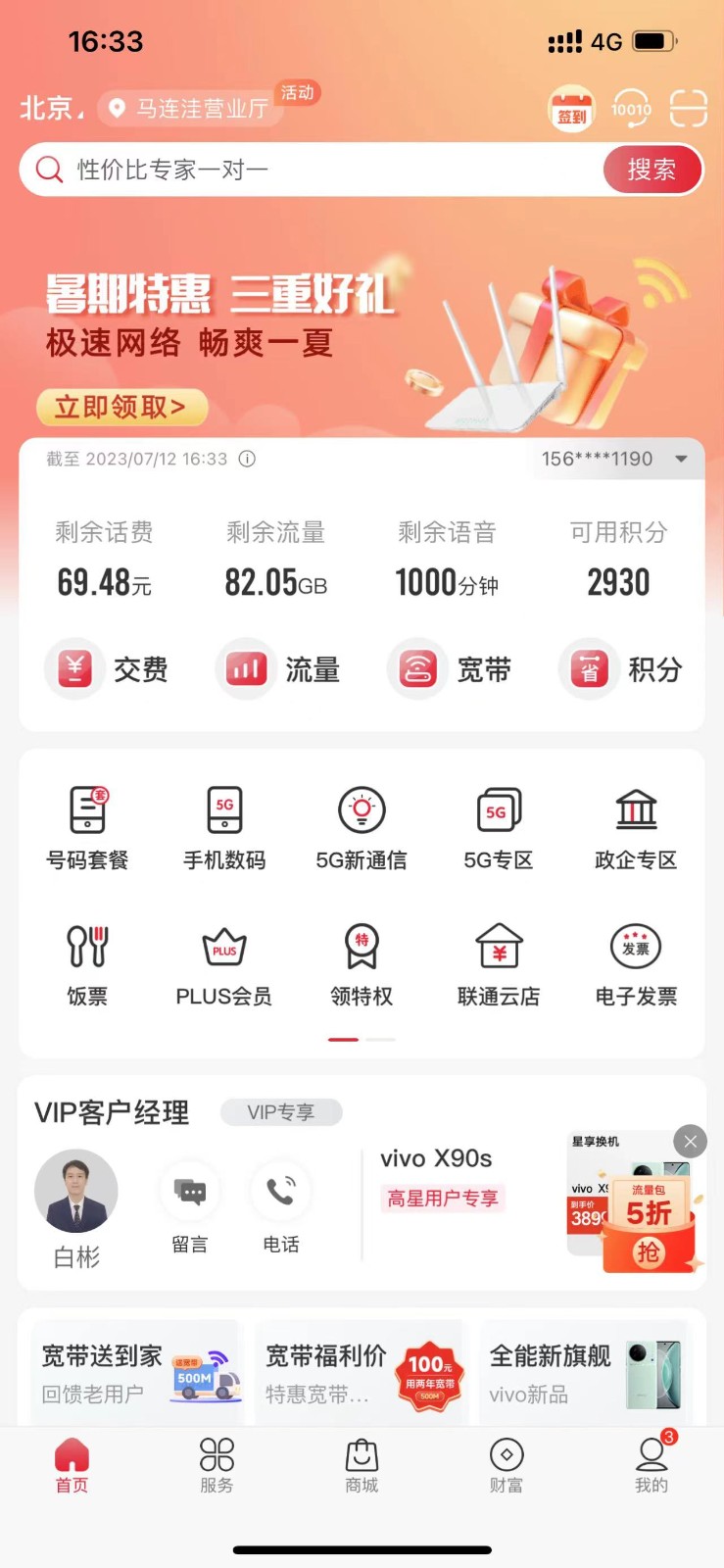Open 流量 data shortcut
This screenshot has height=1568, width=724.
(x=278, y=669)
